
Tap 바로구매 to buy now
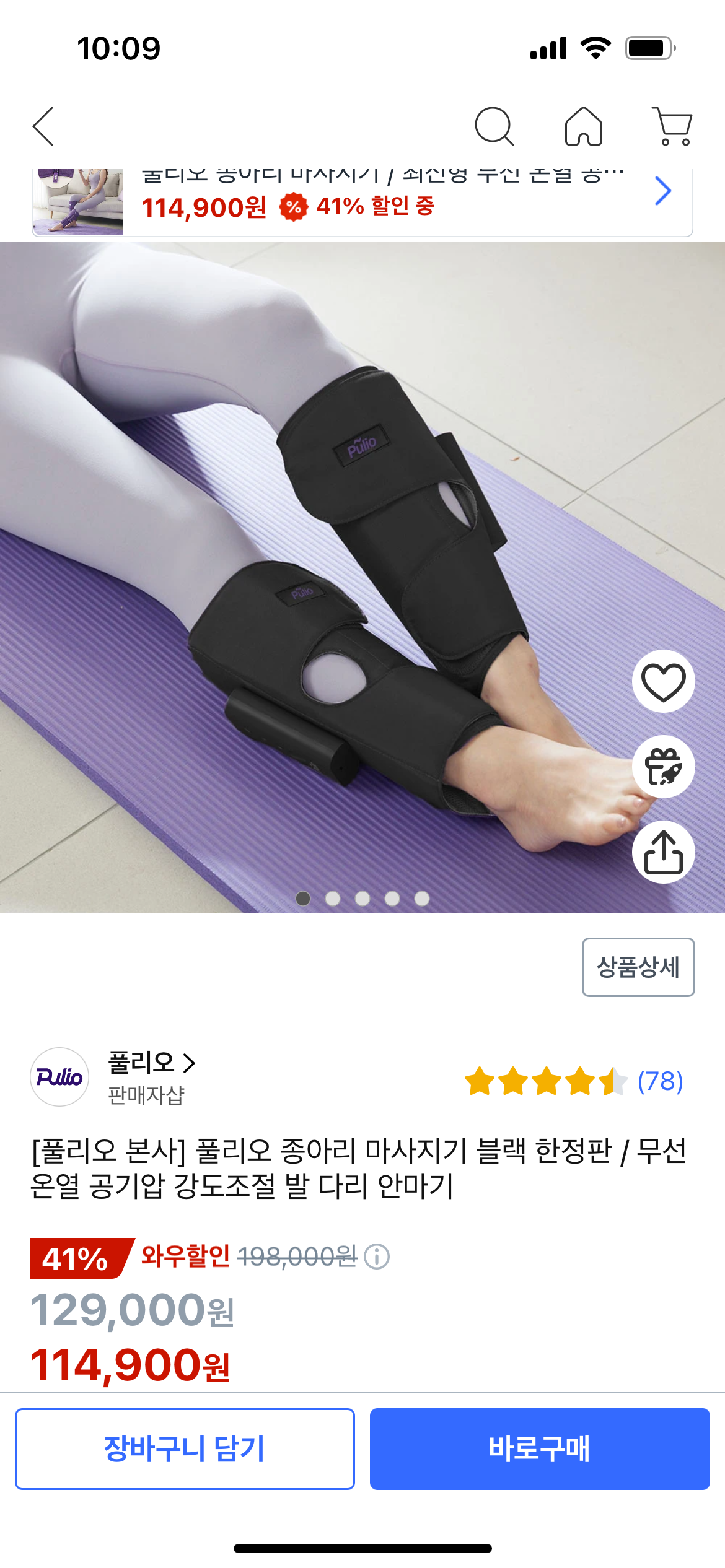pos(539,1449)
